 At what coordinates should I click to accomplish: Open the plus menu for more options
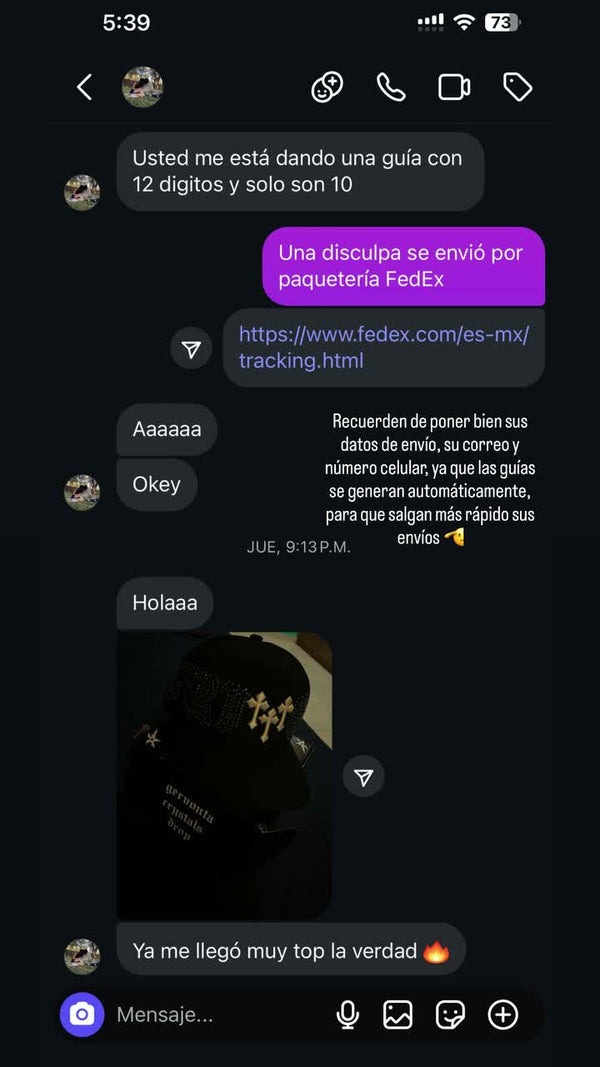(x=503, y=1015)
